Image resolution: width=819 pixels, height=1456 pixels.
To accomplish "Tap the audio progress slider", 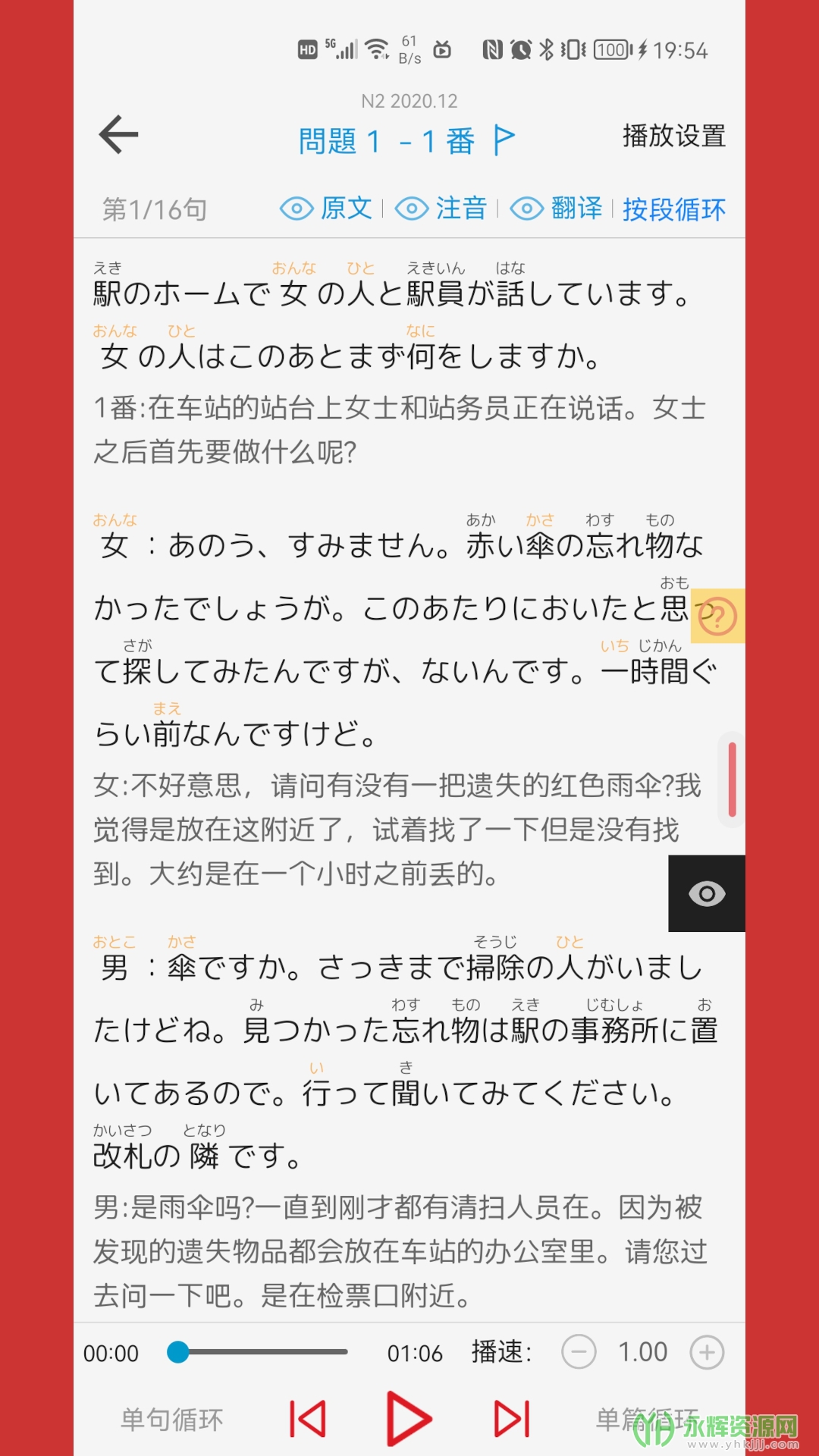I will pyautogui.click(x=258, y=1351).
